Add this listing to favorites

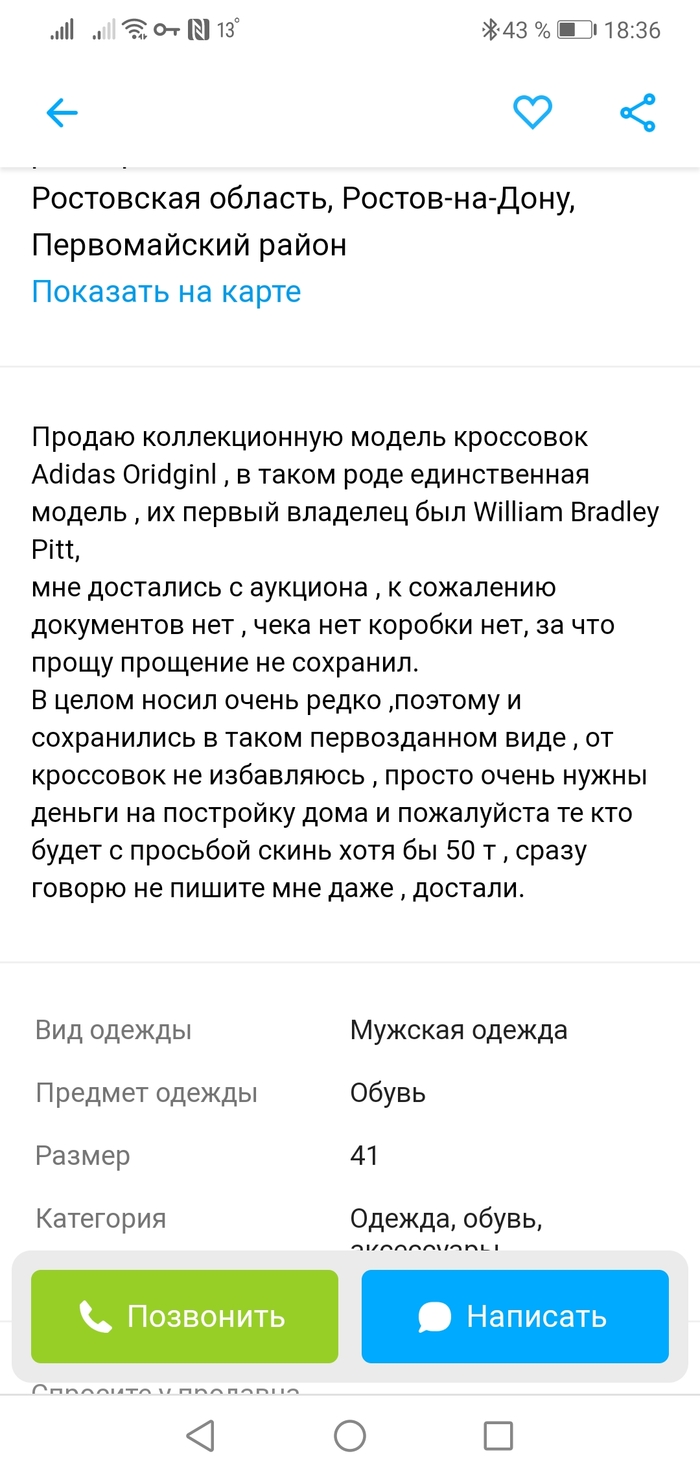532,112
